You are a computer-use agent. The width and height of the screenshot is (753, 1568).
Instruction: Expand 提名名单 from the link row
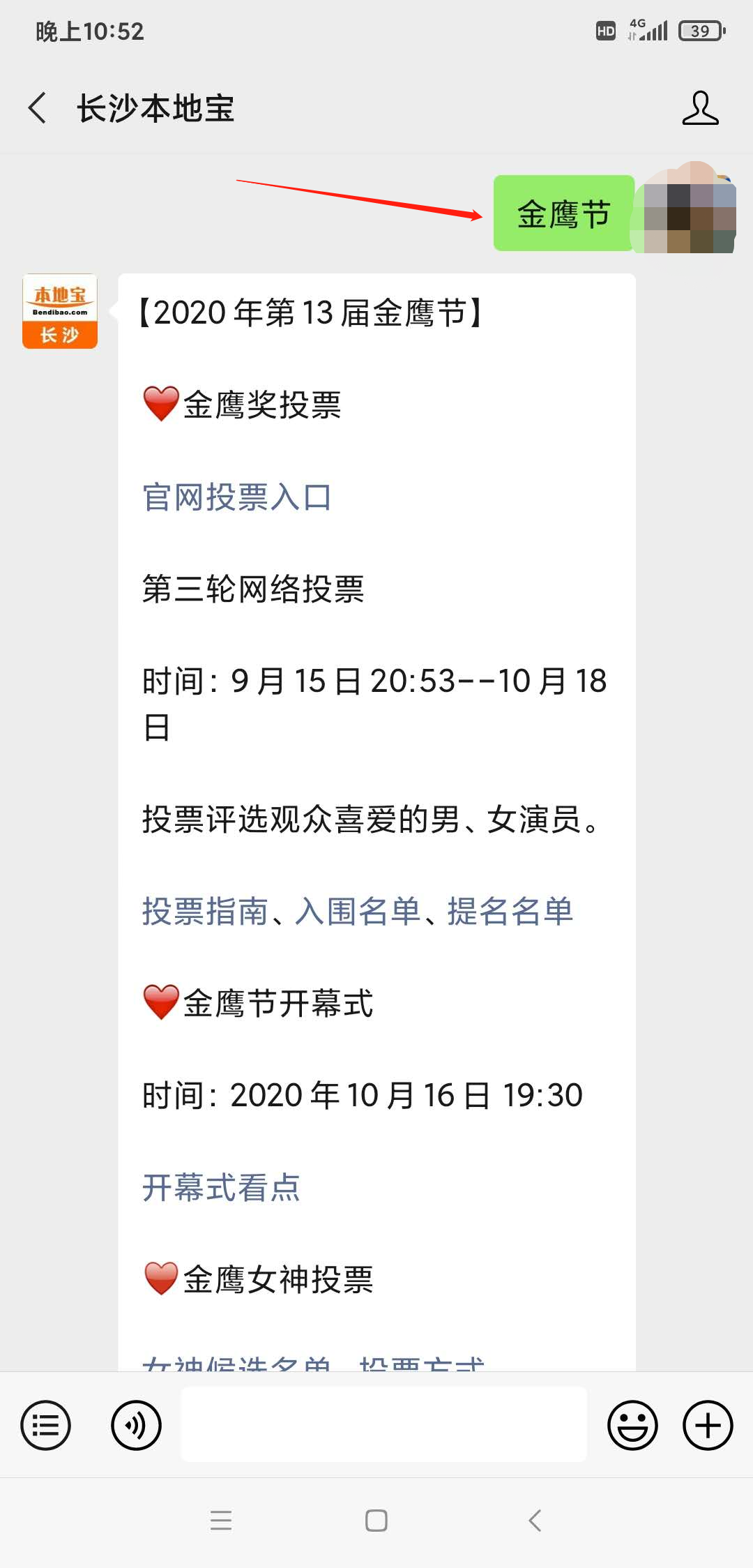508,911
